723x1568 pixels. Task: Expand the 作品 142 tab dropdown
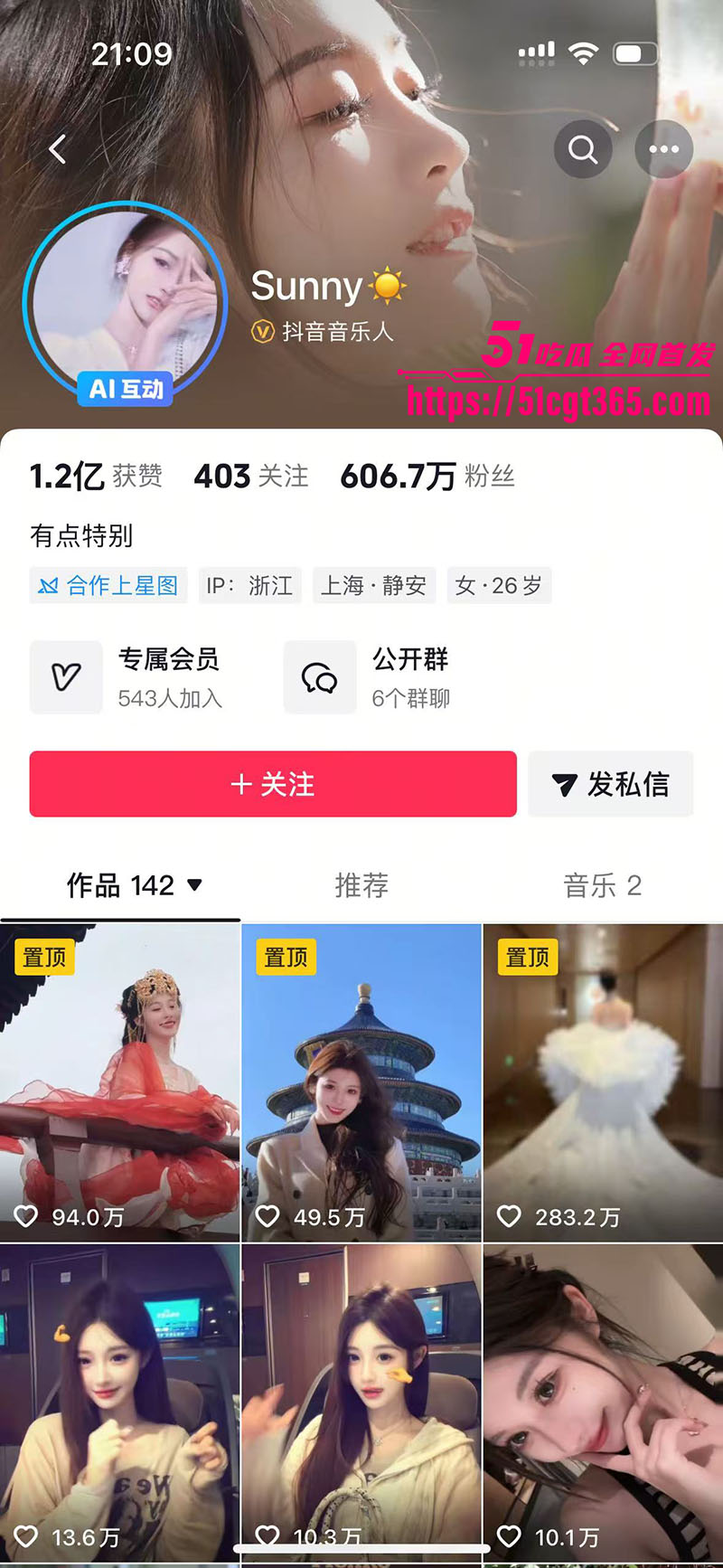click(x=134, y=885)
